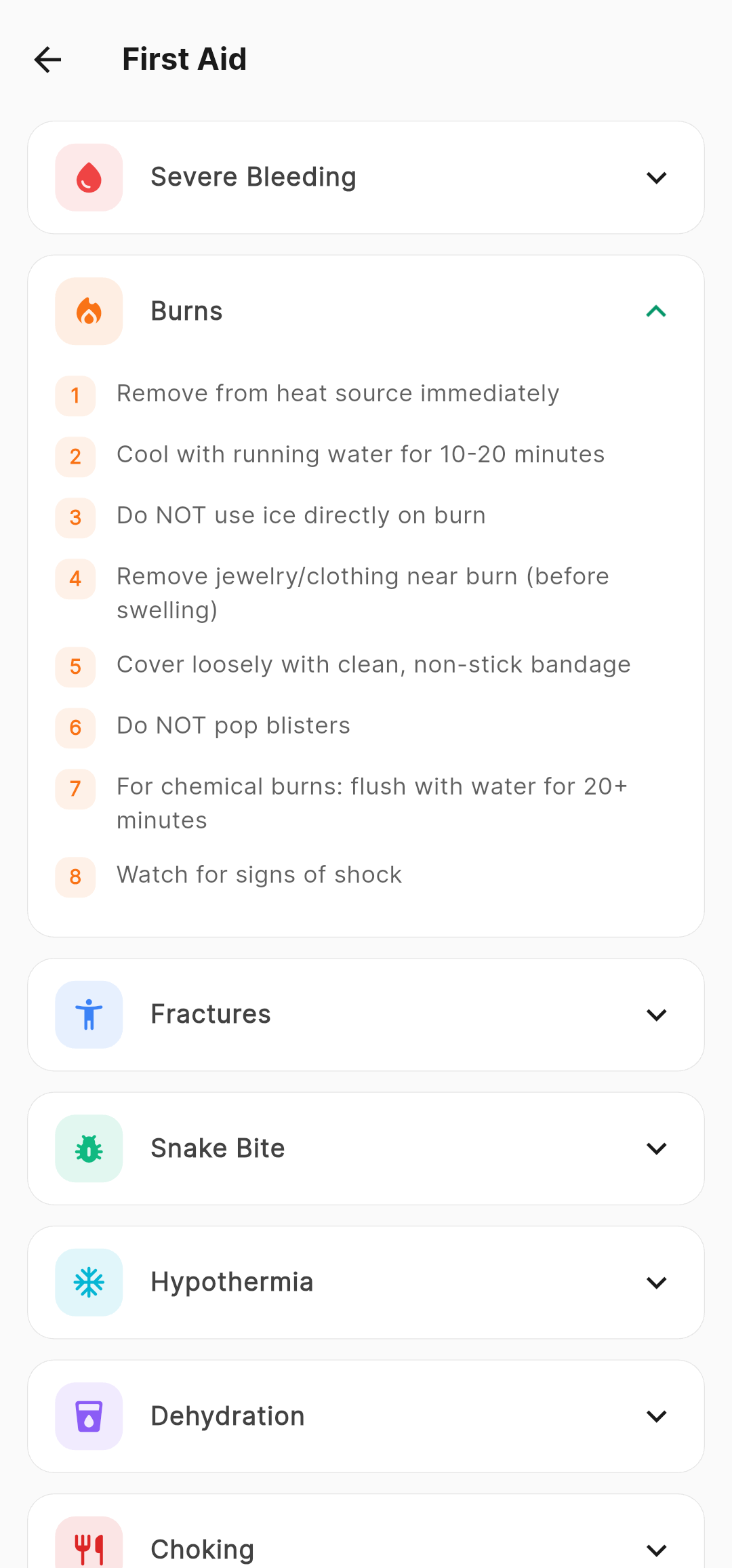Tap step 7 about chemical burns
Viewport: 732px width, 1568px height.
372,802
